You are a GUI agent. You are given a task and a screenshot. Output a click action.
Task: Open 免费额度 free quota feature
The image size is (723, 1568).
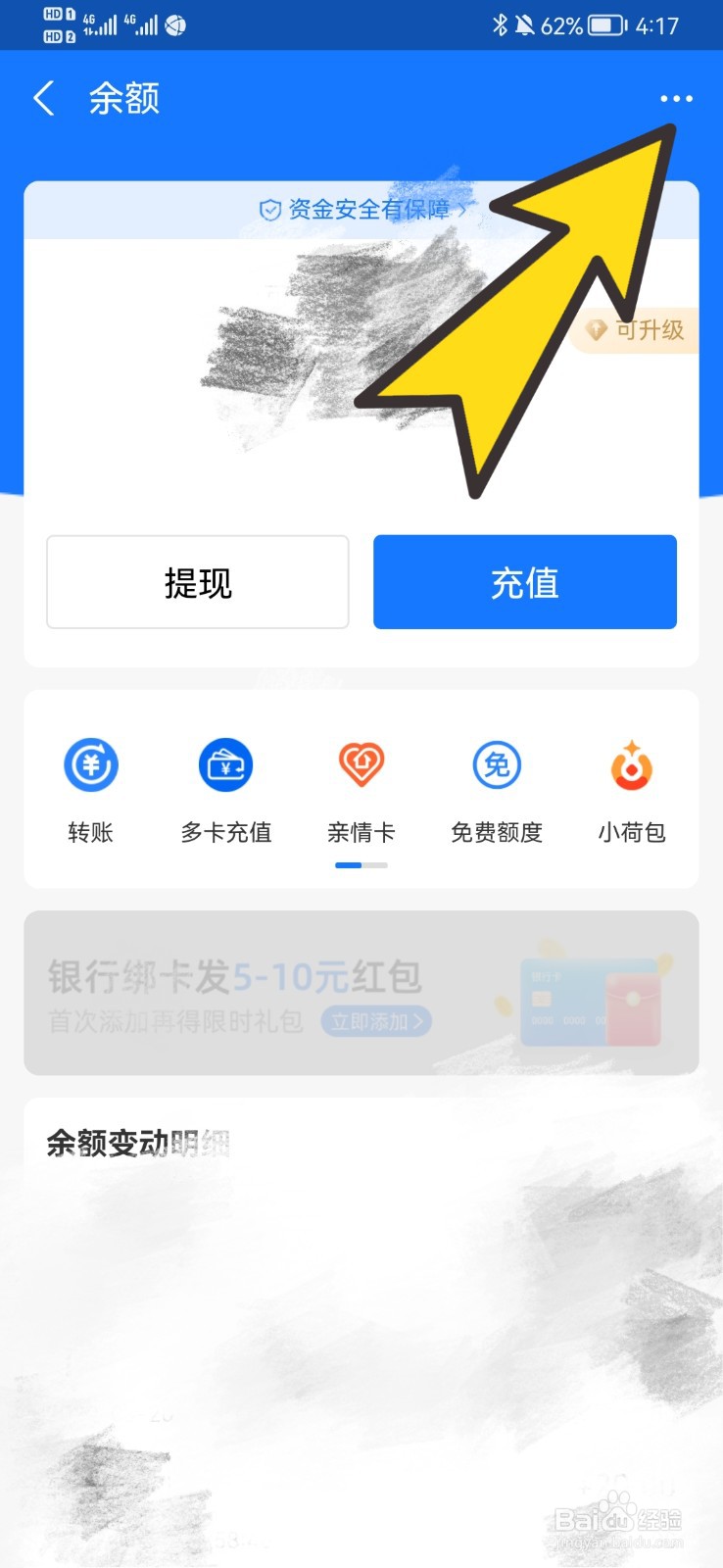pyautogui.click(x=496, y=764)
